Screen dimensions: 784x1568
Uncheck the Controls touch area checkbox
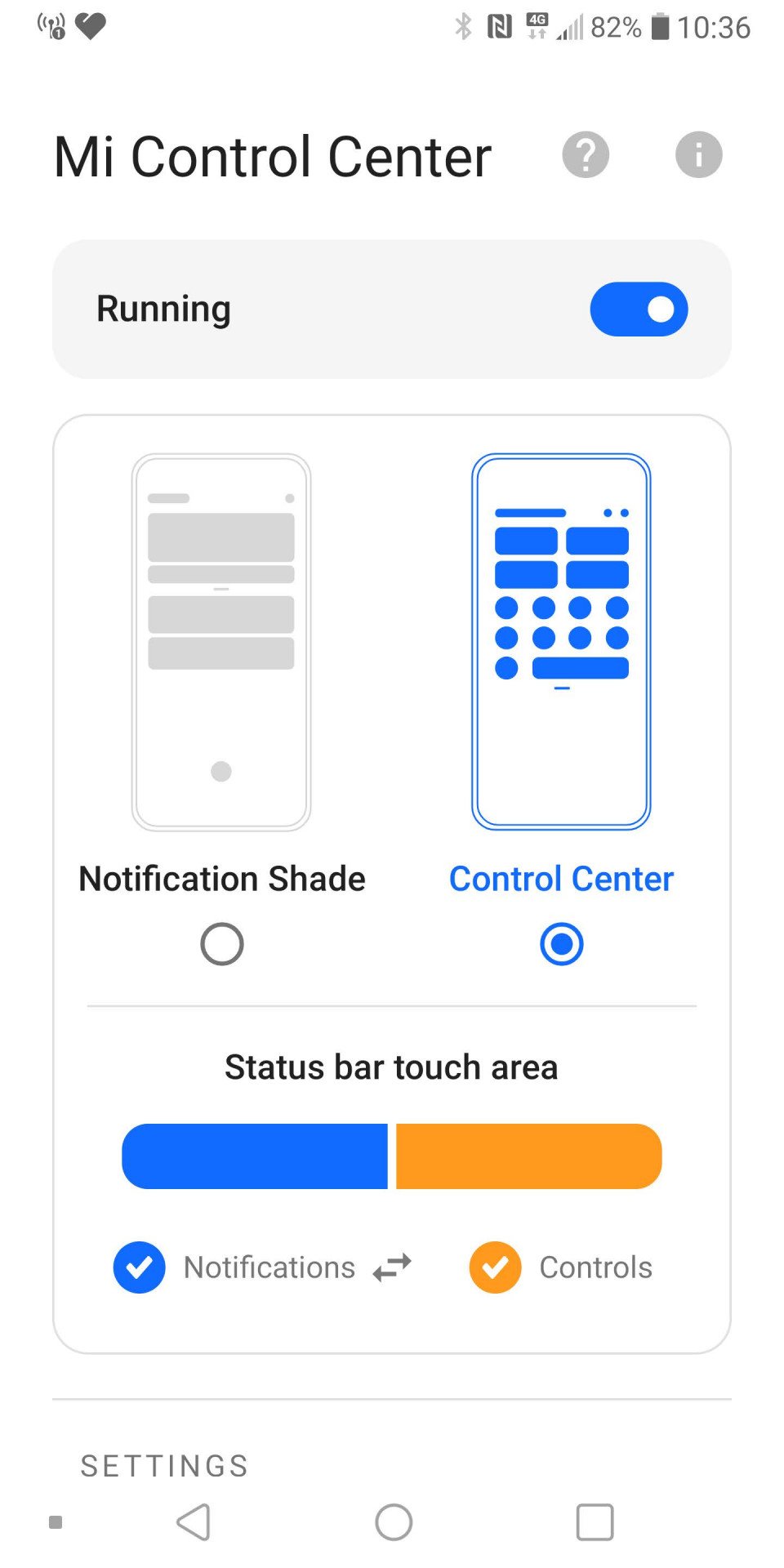495,1267
